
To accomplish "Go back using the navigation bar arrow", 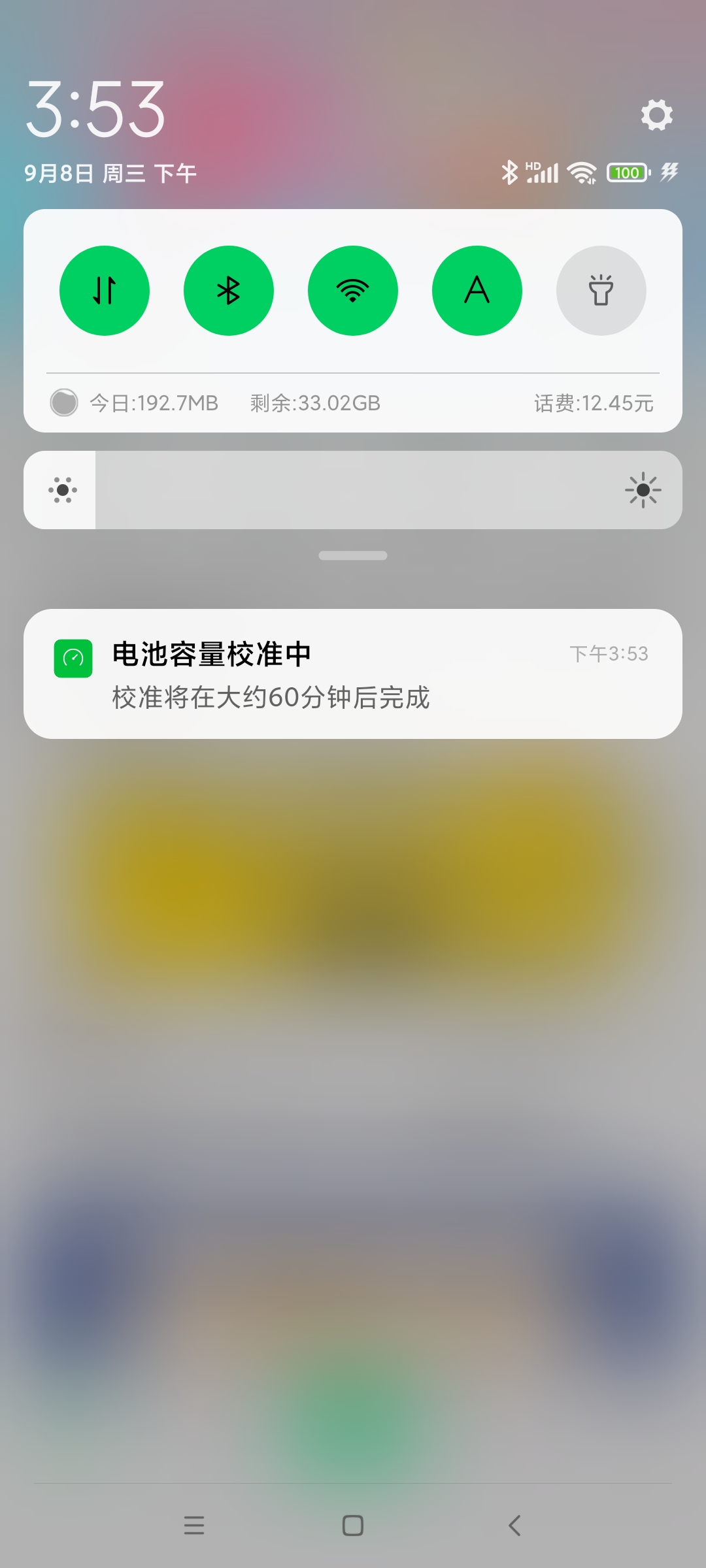I will (514, 1526).
